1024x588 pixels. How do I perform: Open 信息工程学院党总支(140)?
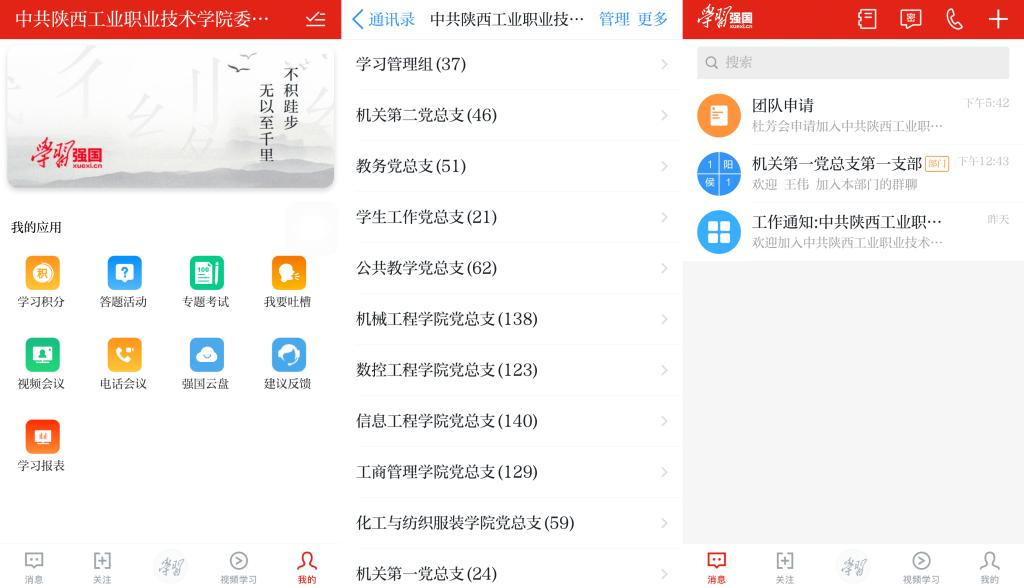click(510, 421)
